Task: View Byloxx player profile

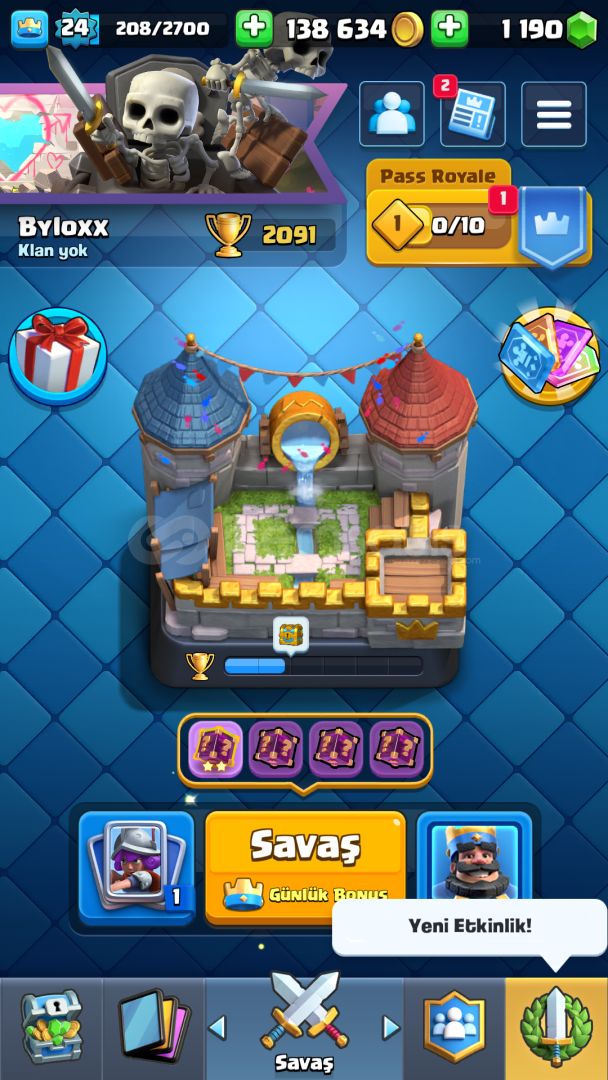Action: [63, 236]
